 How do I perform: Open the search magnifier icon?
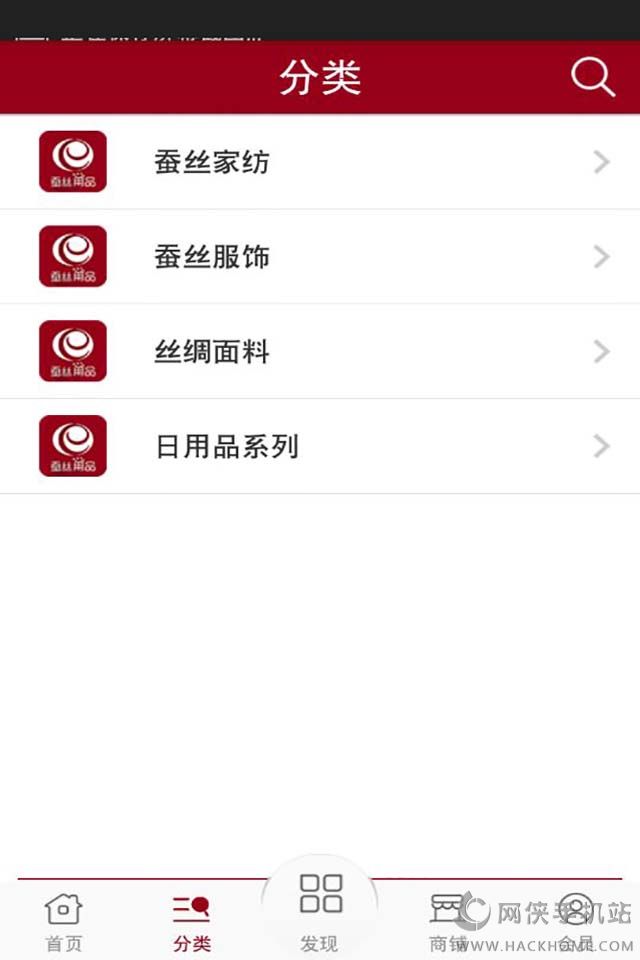[592, 77]
